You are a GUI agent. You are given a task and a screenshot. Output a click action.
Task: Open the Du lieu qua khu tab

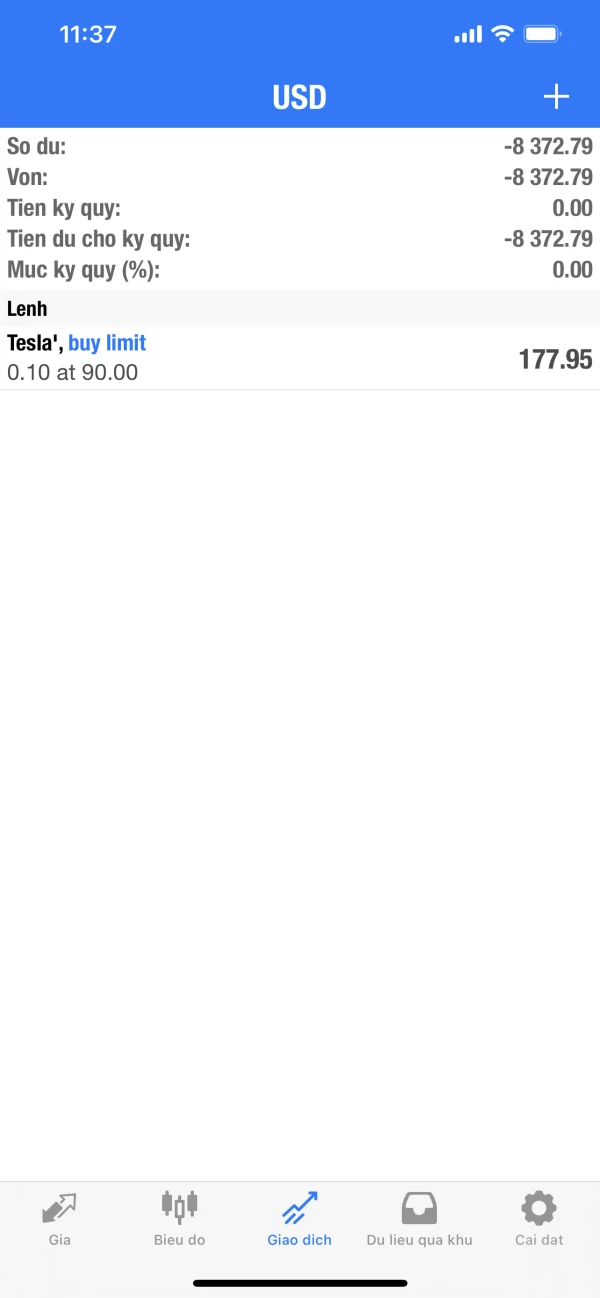(x=419, y=1218)
